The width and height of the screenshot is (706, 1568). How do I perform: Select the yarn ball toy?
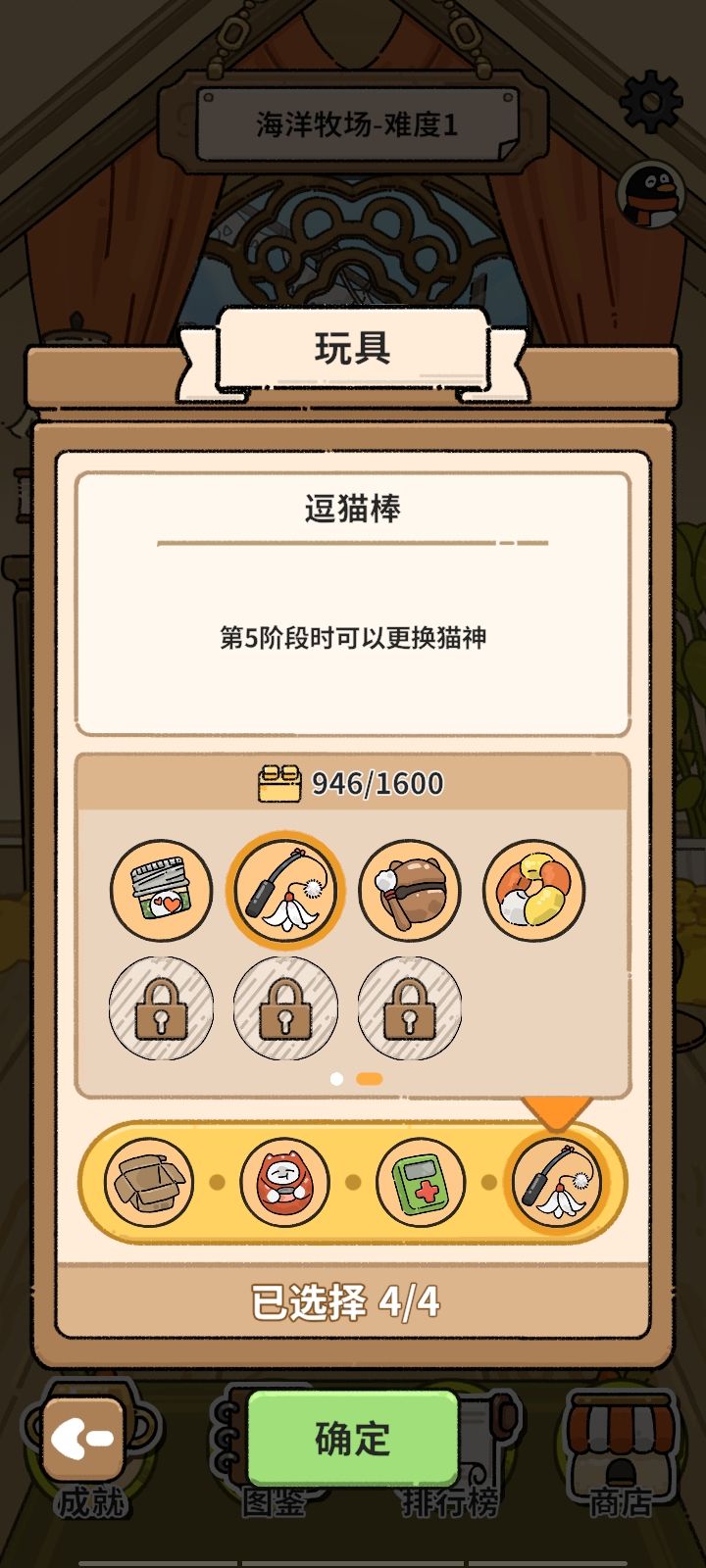click(532, 890)
